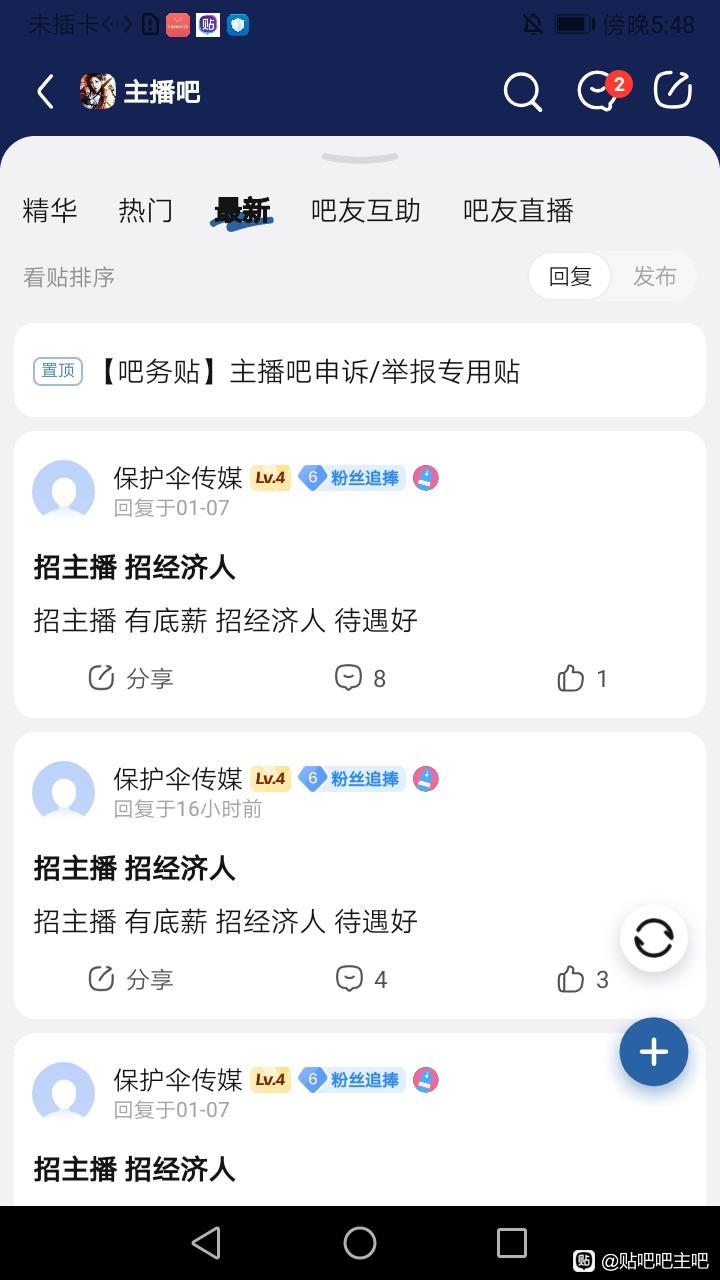Sort posts by 发布
This screenshot has height=1280, width=720.
point(655,277)
